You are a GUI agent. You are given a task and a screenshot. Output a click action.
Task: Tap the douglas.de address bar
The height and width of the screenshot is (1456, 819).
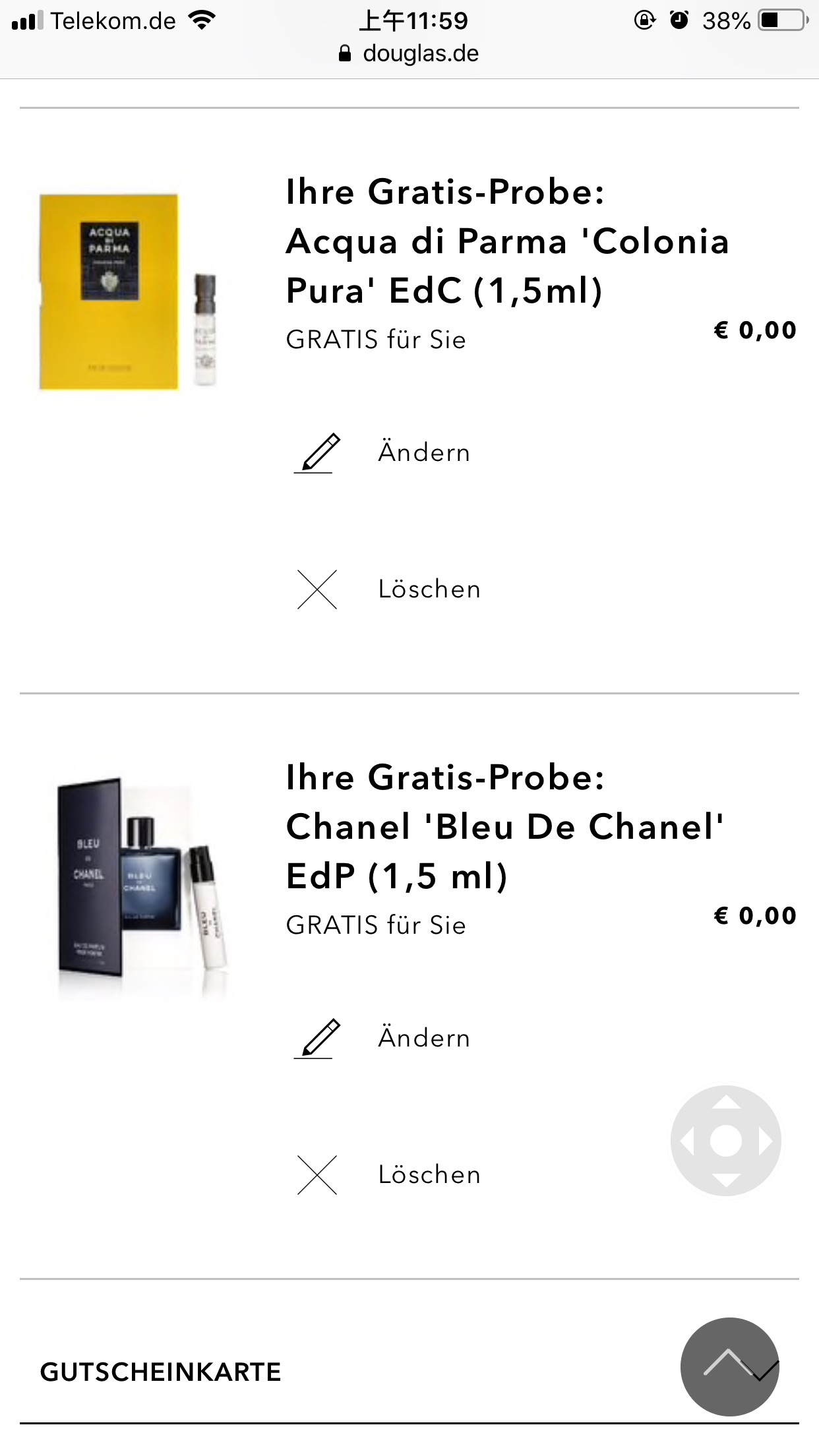(409, 53)
